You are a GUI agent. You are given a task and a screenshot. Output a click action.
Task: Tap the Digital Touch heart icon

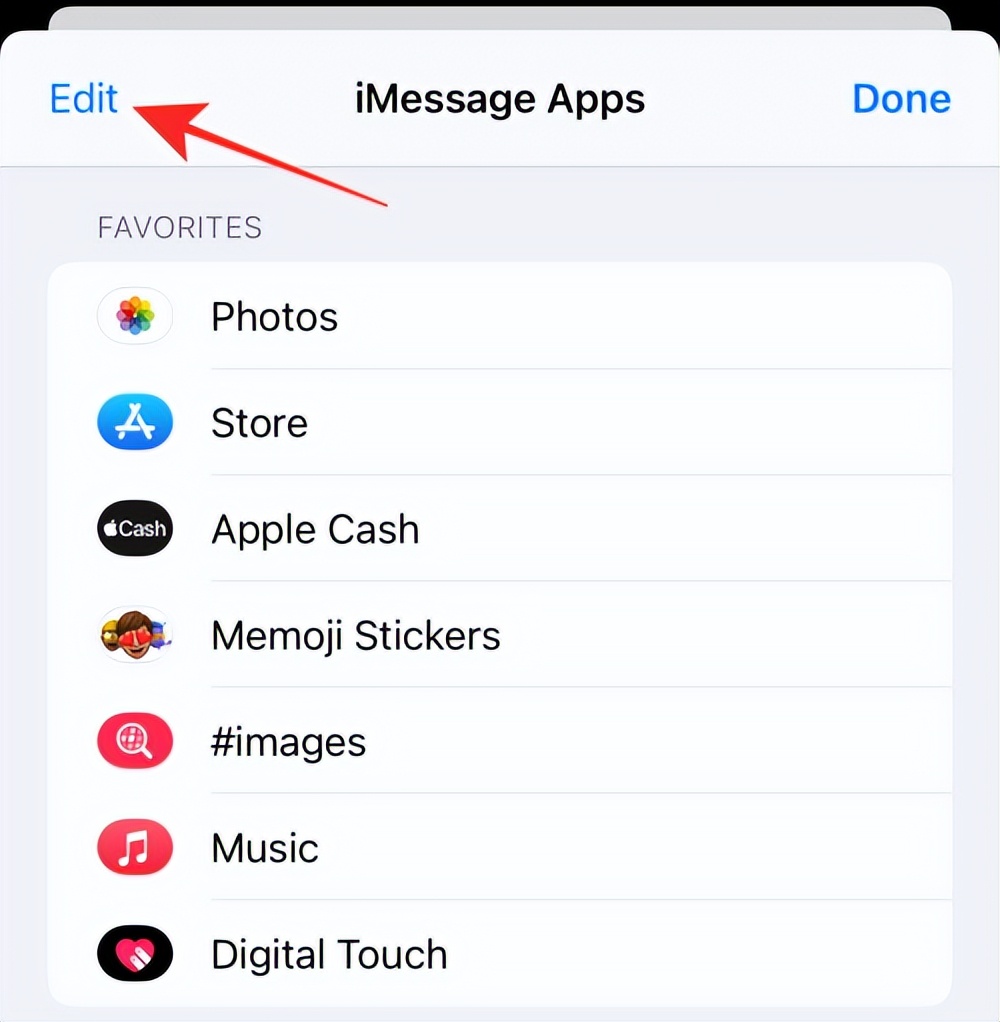coord(135,953)
